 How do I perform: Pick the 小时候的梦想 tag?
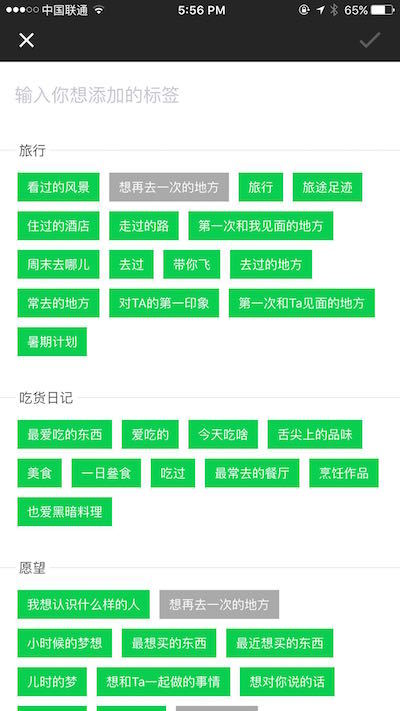(65, 643)
